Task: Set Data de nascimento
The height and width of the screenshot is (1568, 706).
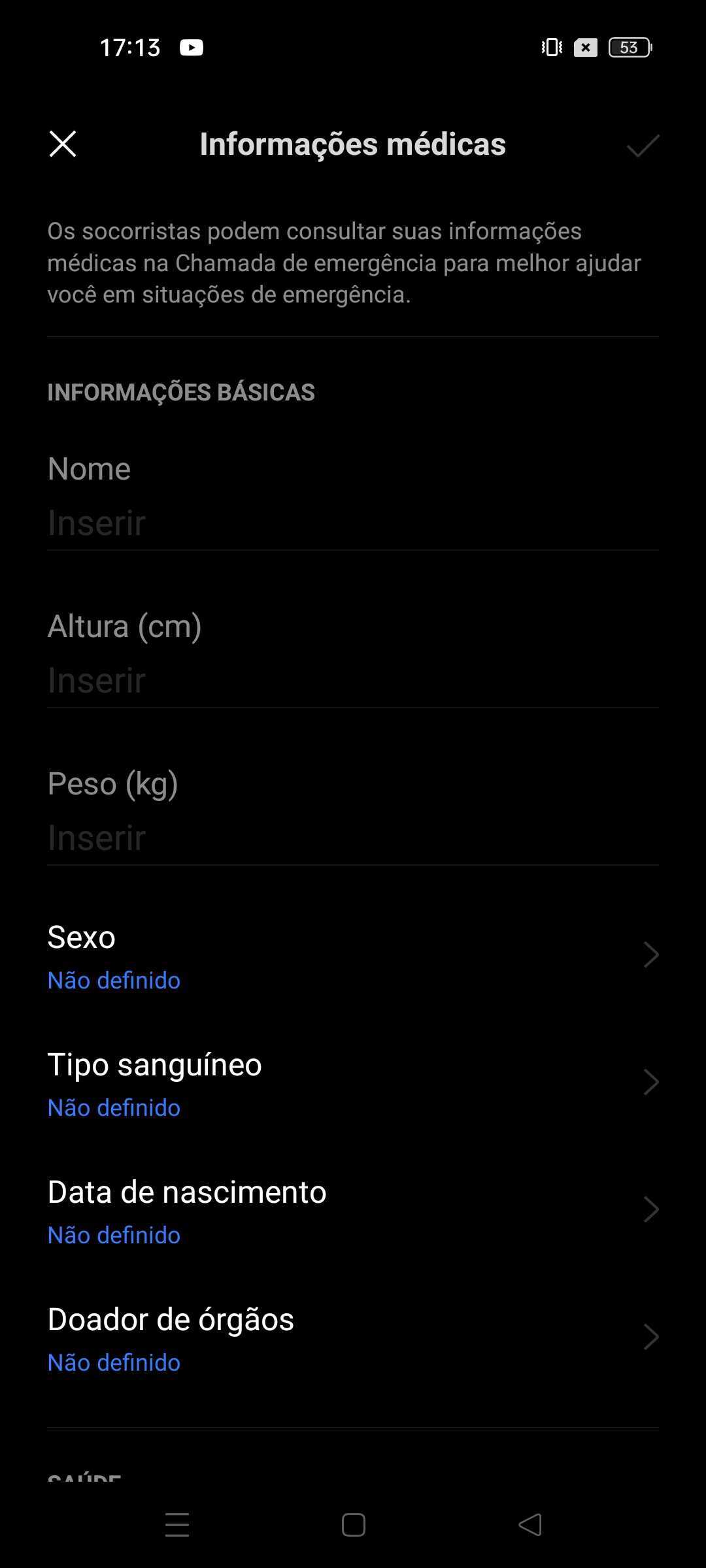Action: click(x=353, y=1211)
